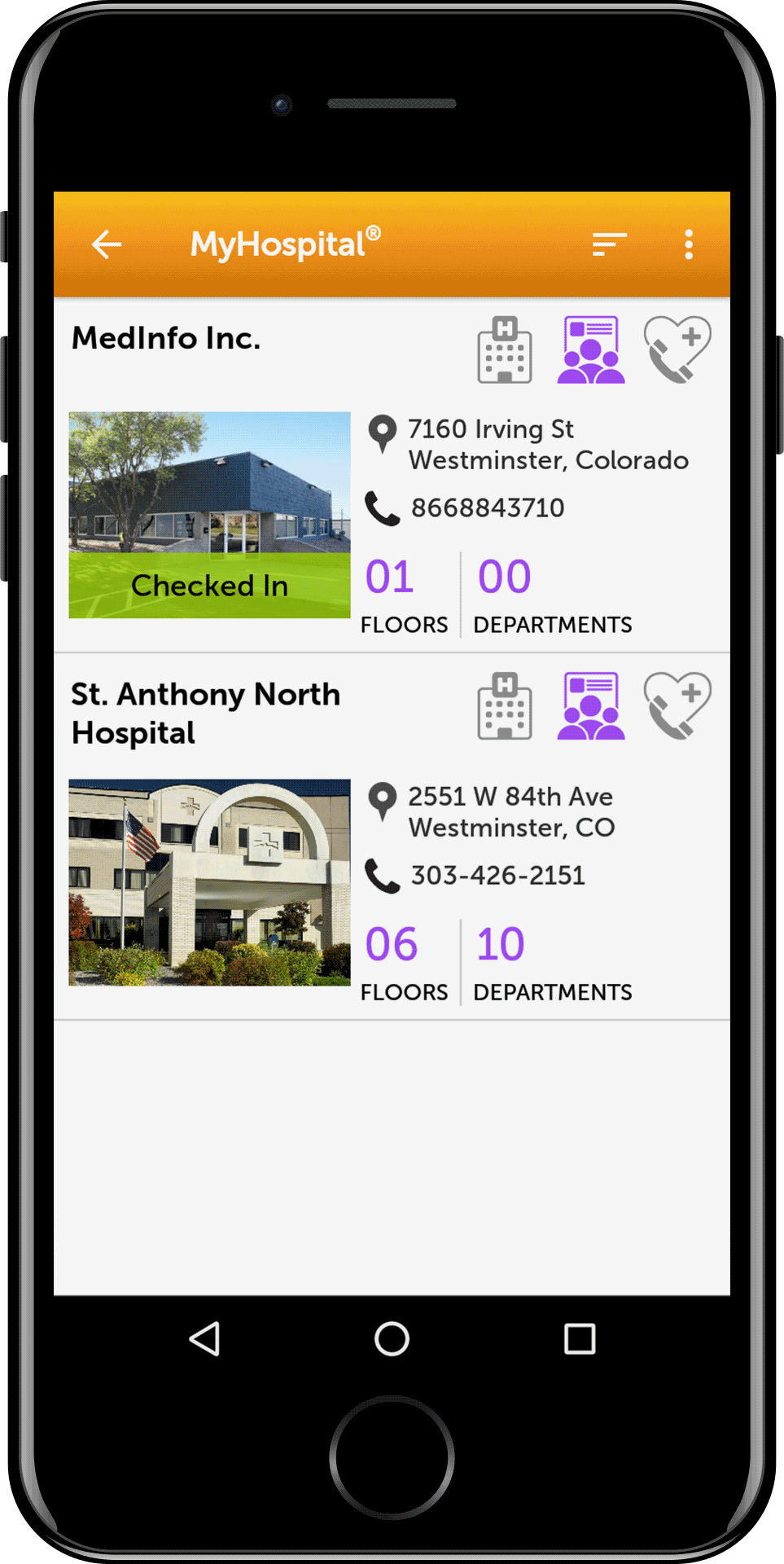Open the sort and filter icon
This screenshot has width=784, height=1564.
(609, 244)
